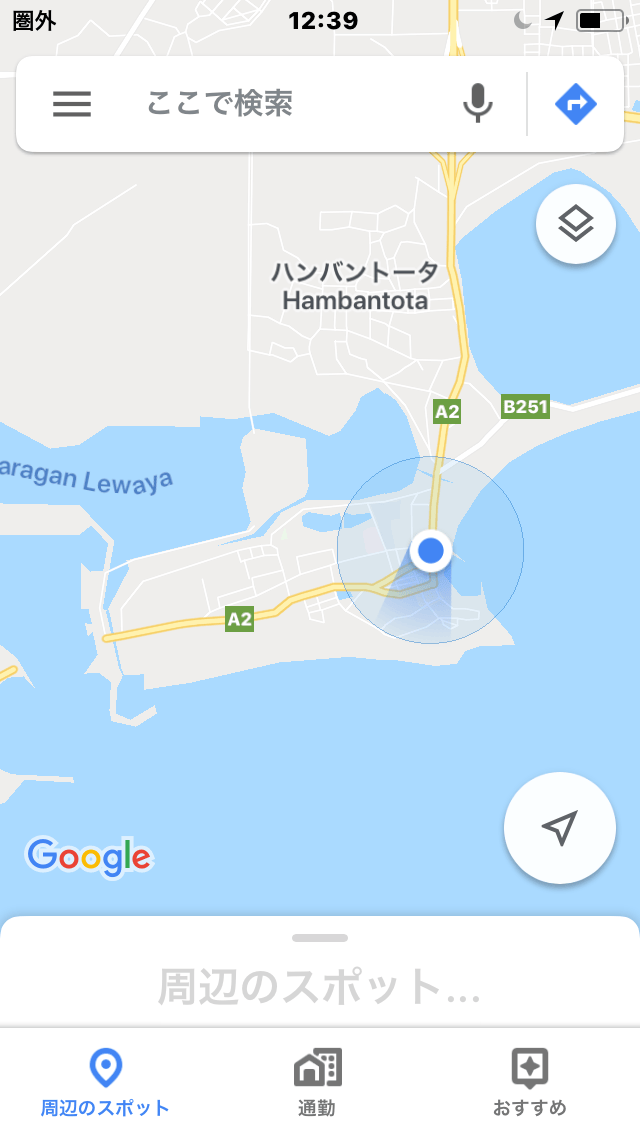The width and height of the screenshot is (640, 1136).
Task: Open the map layers selector
Action: pyautogui.click(x=576, y=224)
